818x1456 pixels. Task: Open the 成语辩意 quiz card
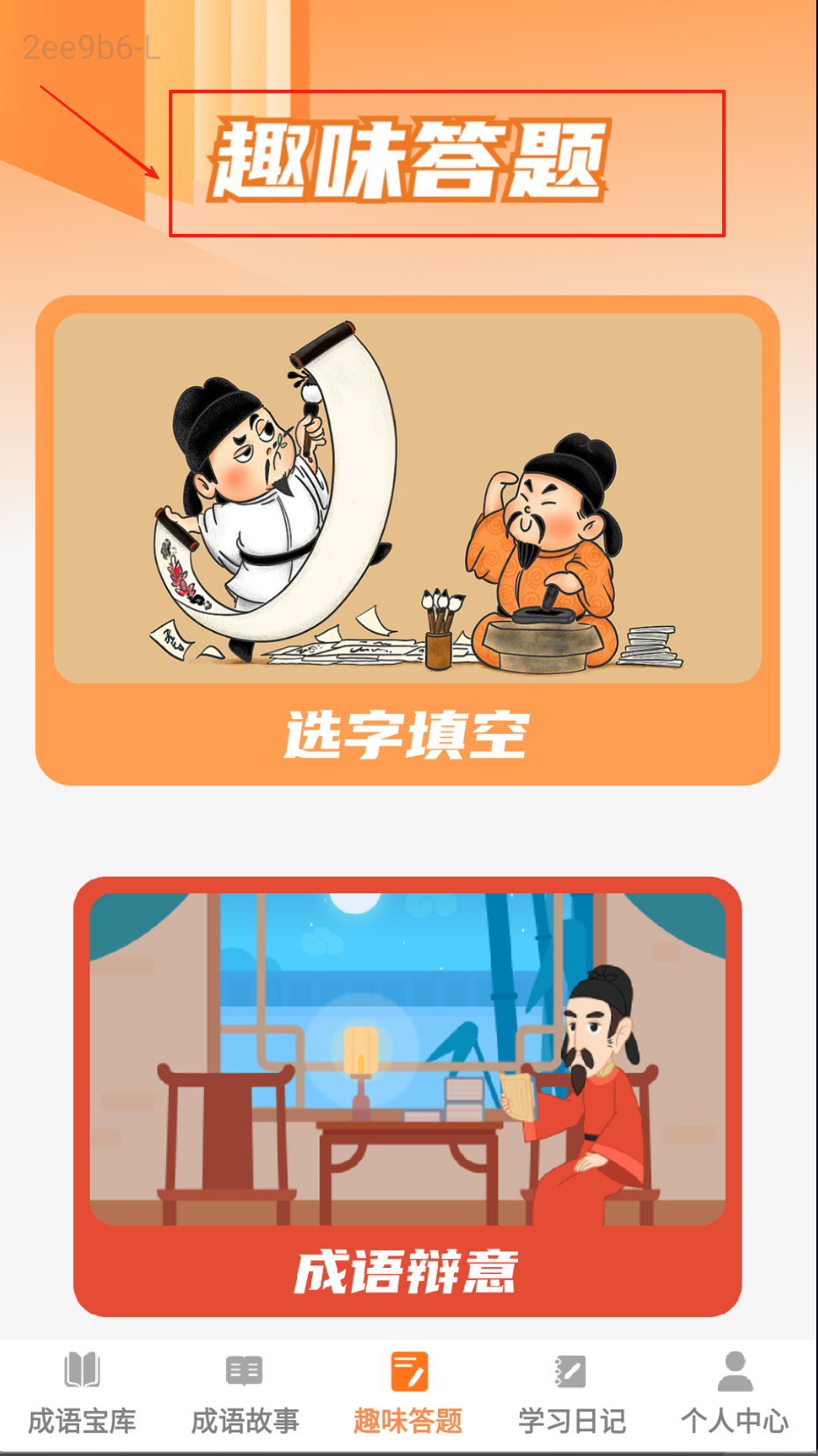407,1096
